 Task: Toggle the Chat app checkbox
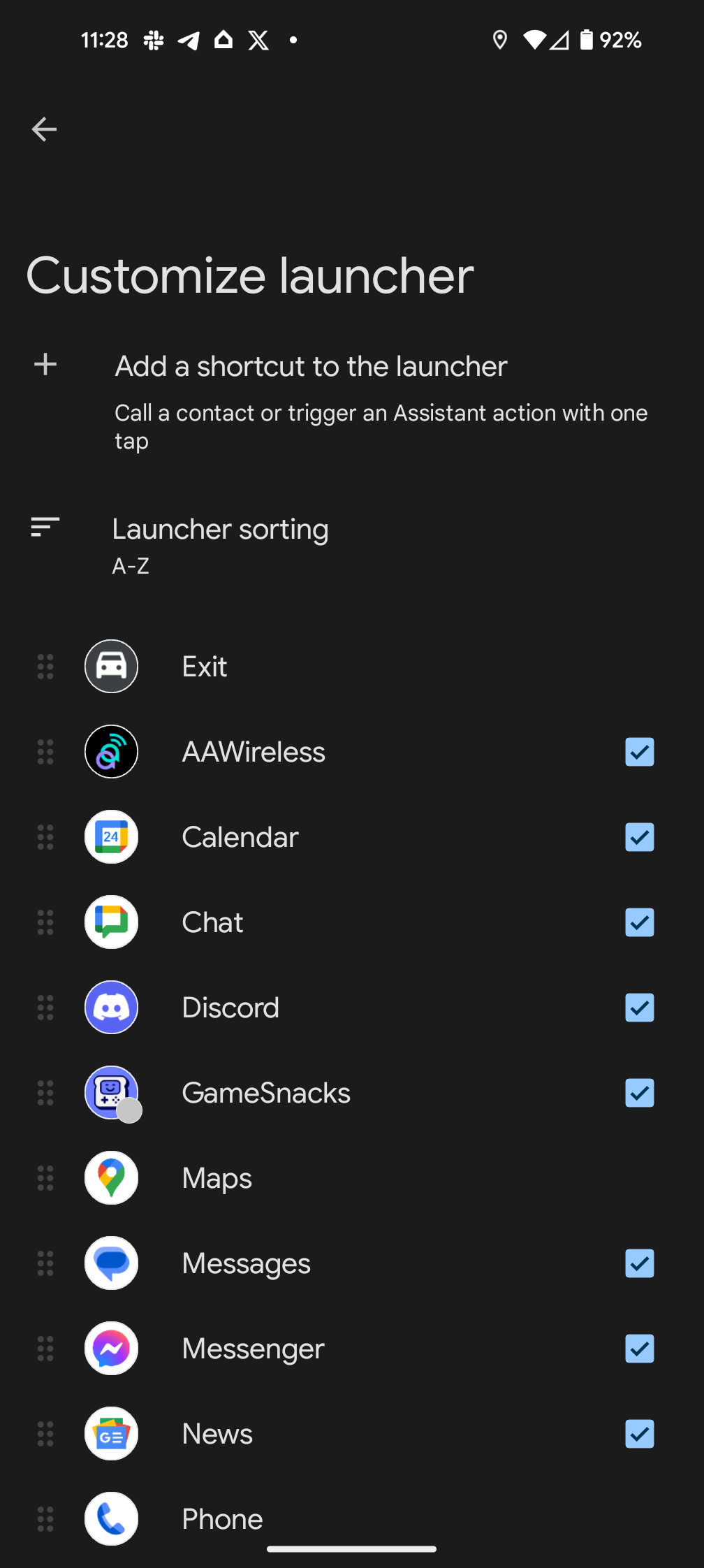[639, 922]
